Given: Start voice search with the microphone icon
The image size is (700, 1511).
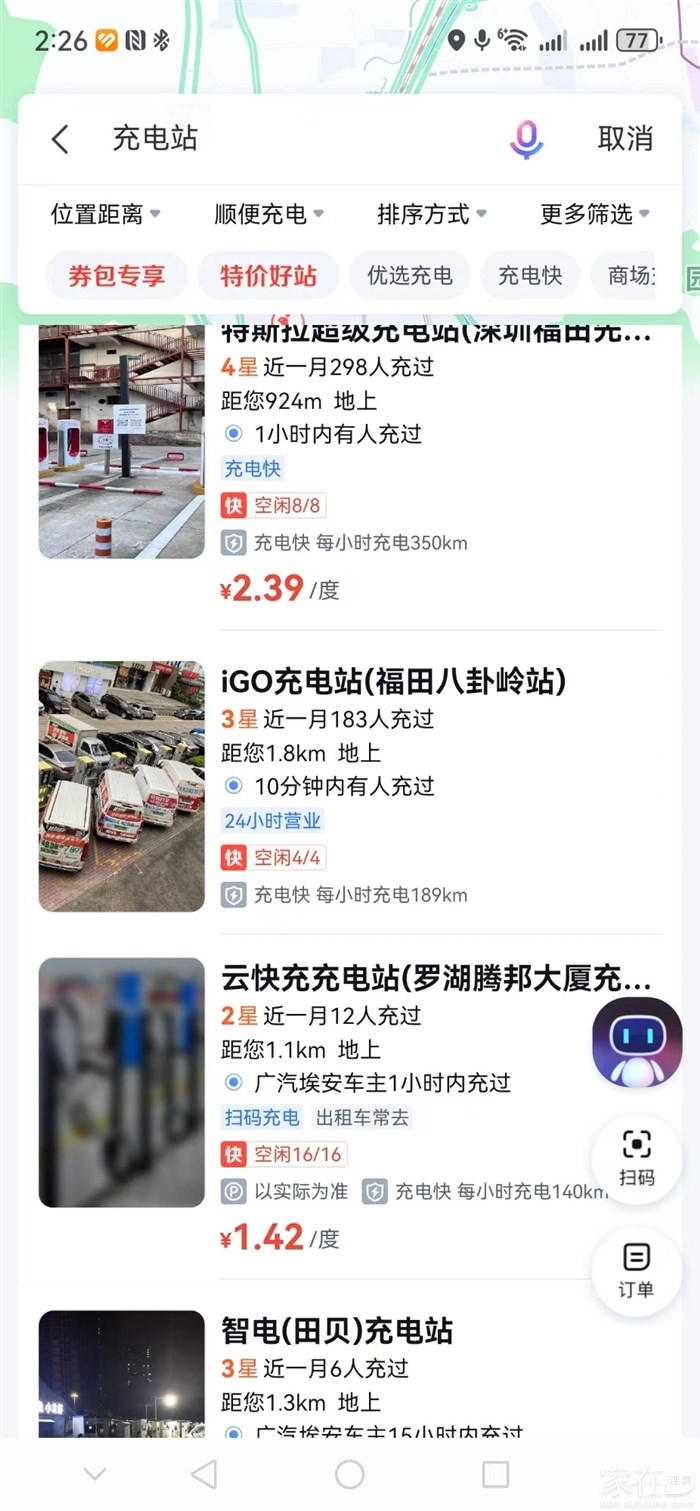Looking at the screenshot, I should point(526,139).
